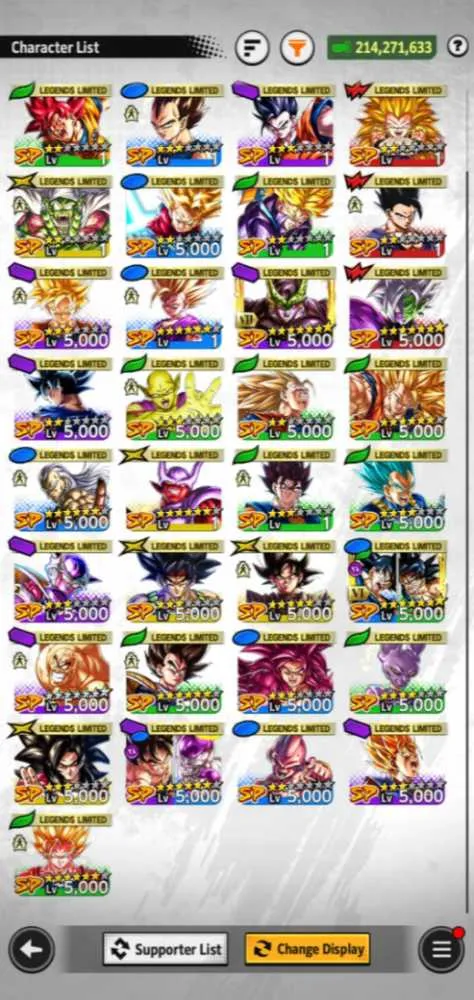Go back with the arrow button
The image size is (474, 1000).
[31, 950]
